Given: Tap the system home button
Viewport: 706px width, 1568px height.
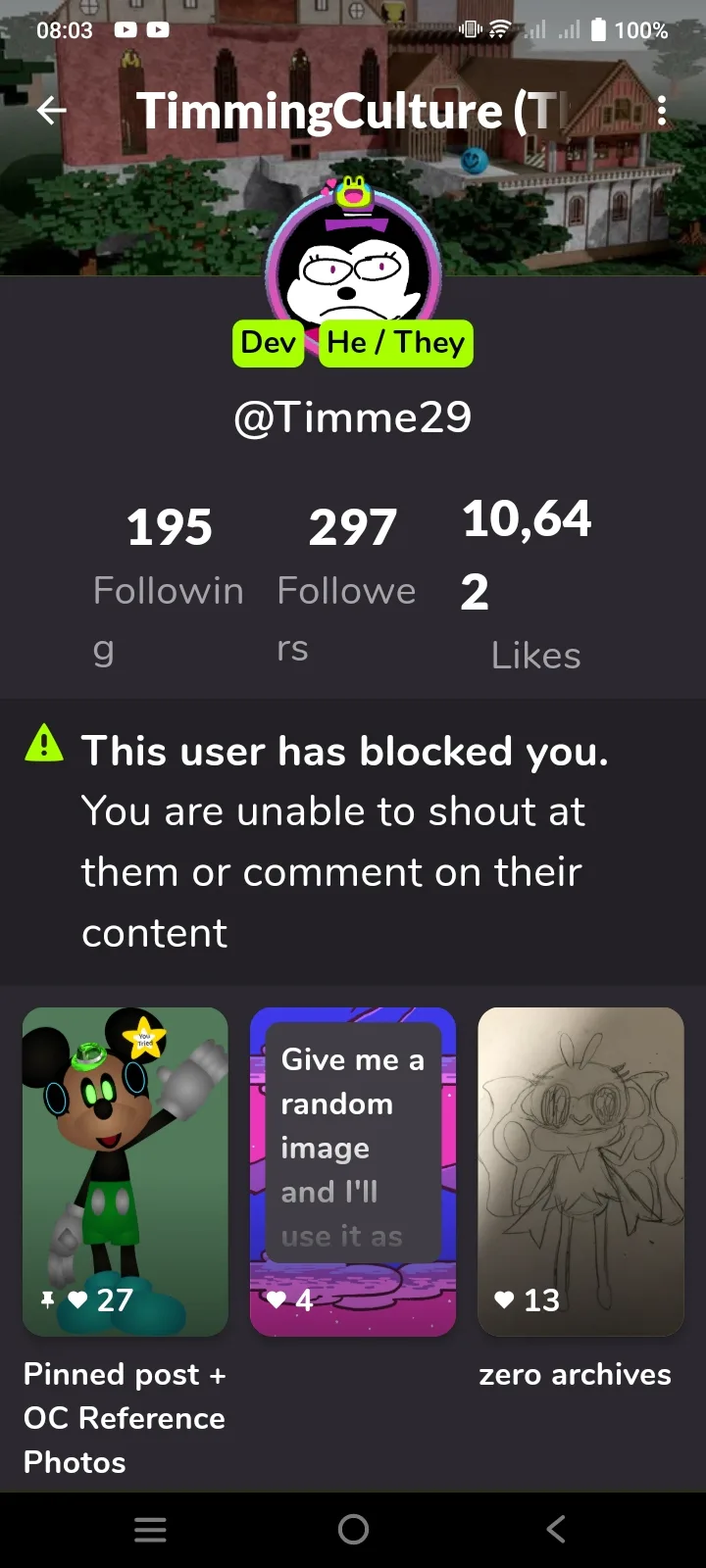Looking at the screenshot, I should [353, 1529].
